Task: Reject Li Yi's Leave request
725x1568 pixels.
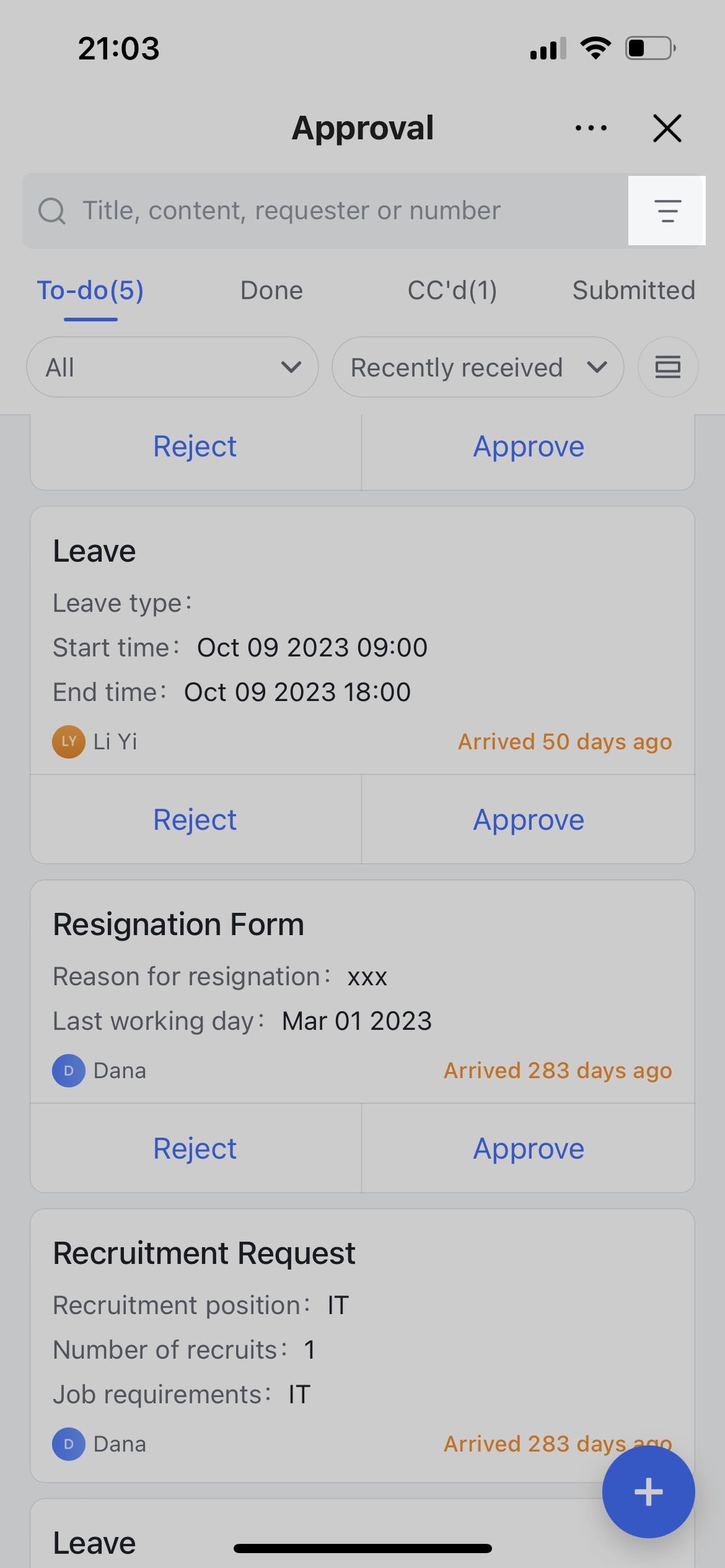Action: (x=194, y=819)
